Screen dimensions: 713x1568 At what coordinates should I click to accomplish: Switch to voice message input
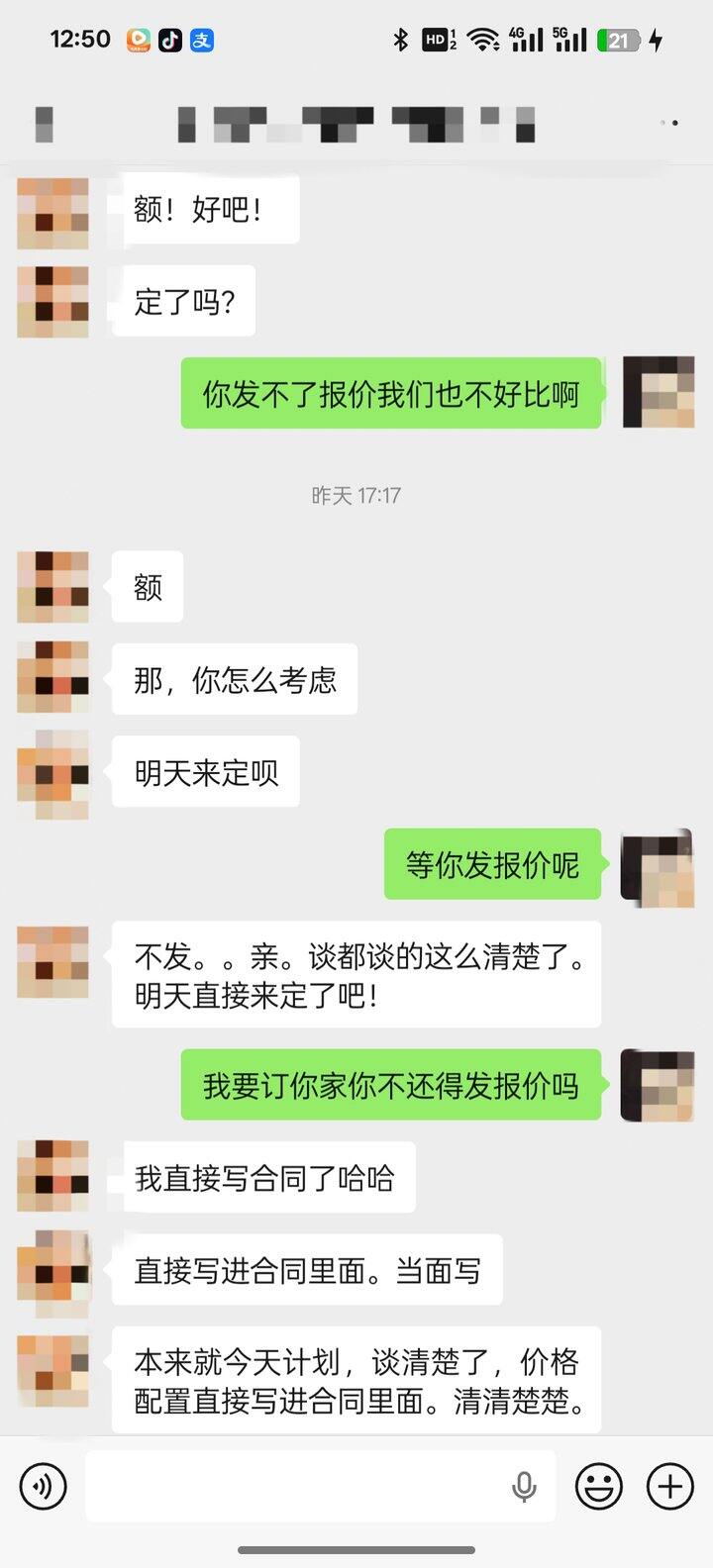[x=43, y=1486]
